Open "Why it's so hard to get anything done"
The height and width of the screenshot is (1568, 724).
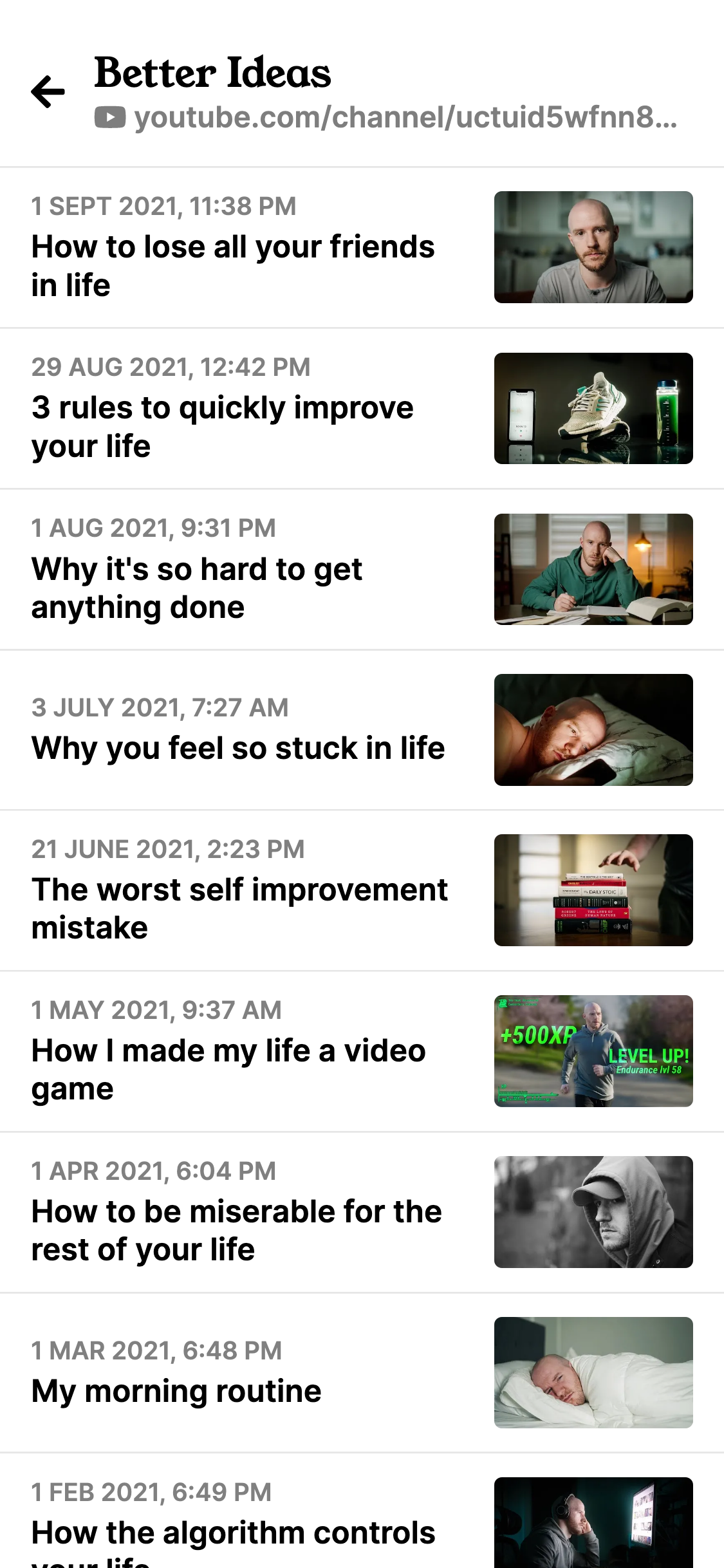[x=196, y=587]
